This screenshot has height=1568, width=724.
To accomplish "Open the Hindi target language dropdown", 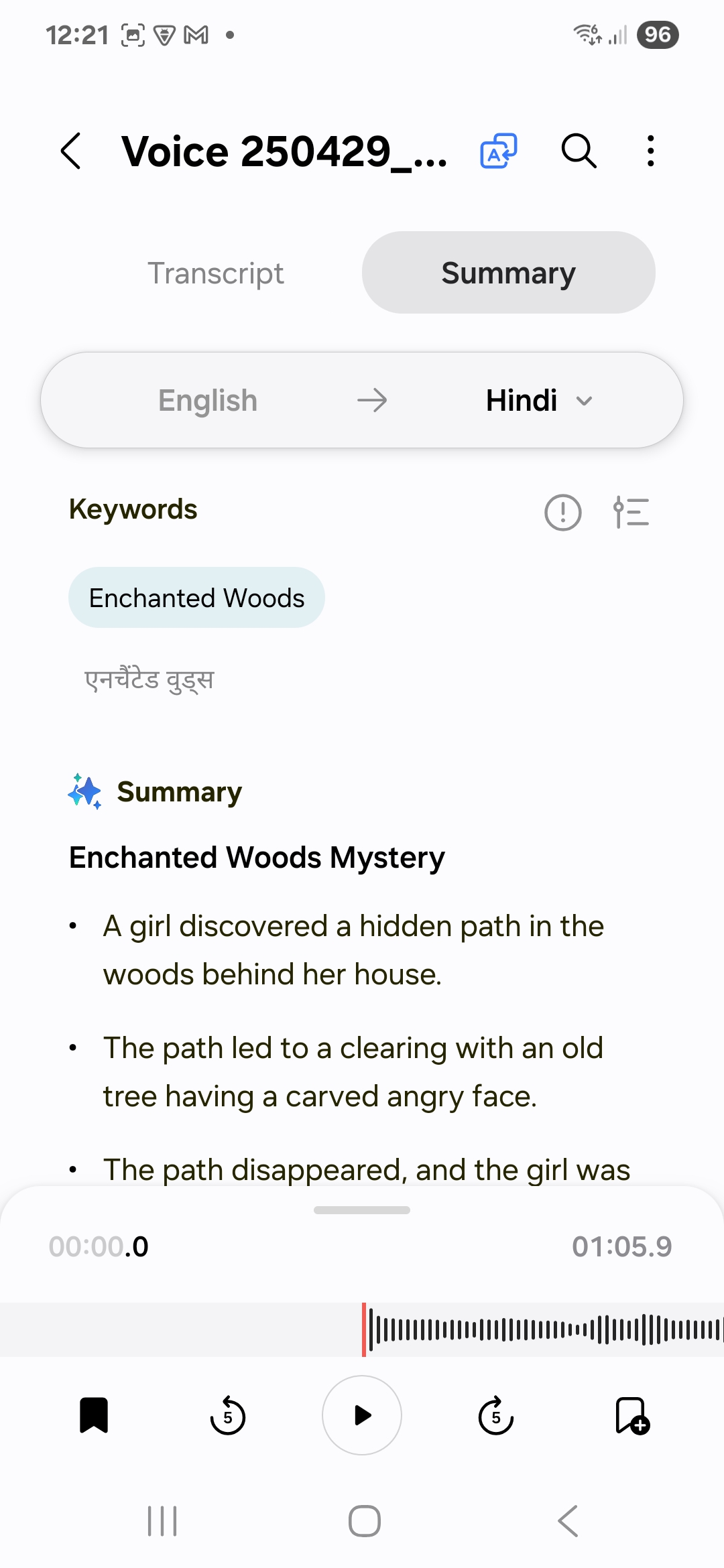I will [538, 401].
